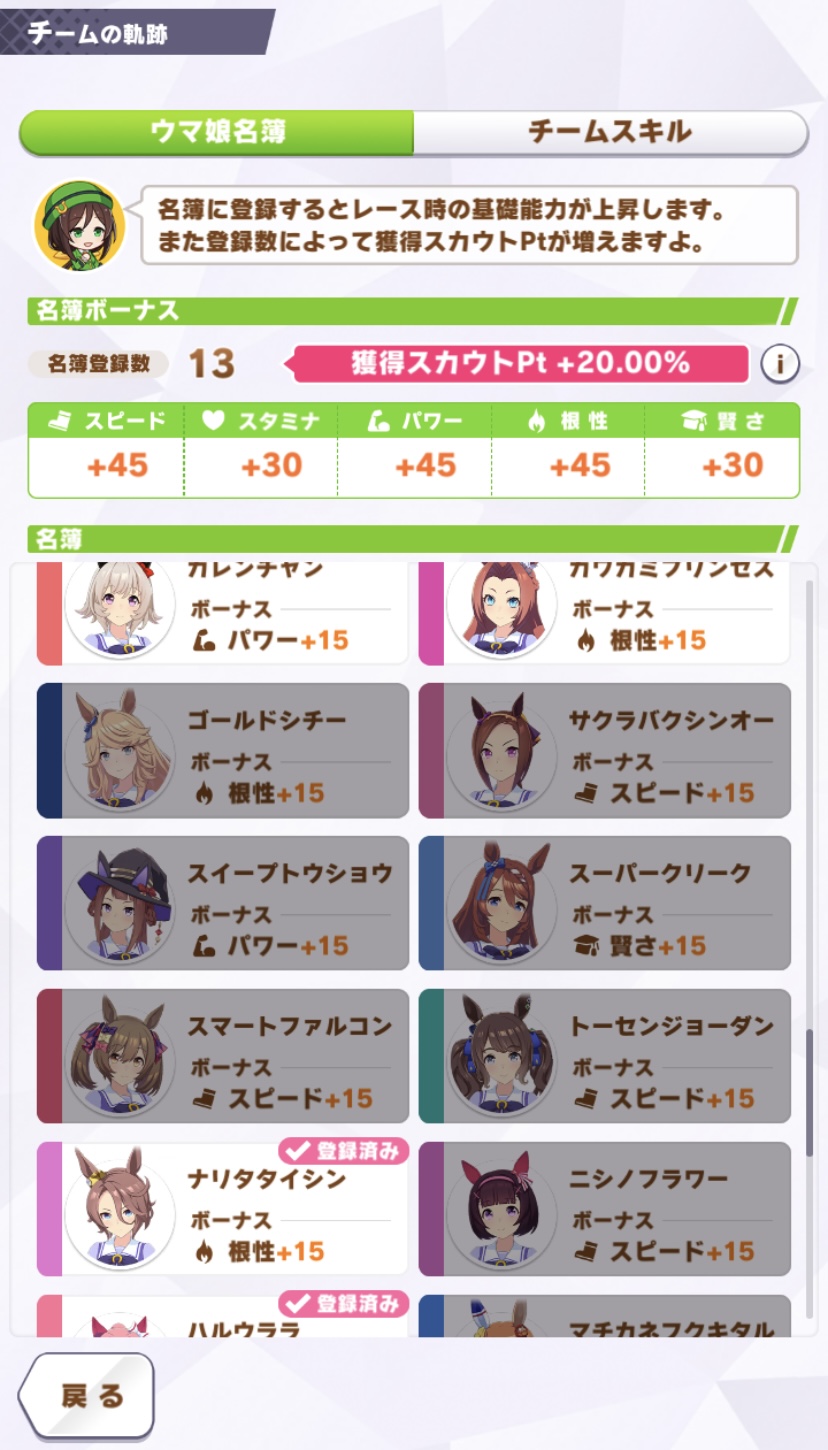Screen dimensions: 828x1450
Task: Open the ゴールドシチー roster card
Action: [222, 750]
